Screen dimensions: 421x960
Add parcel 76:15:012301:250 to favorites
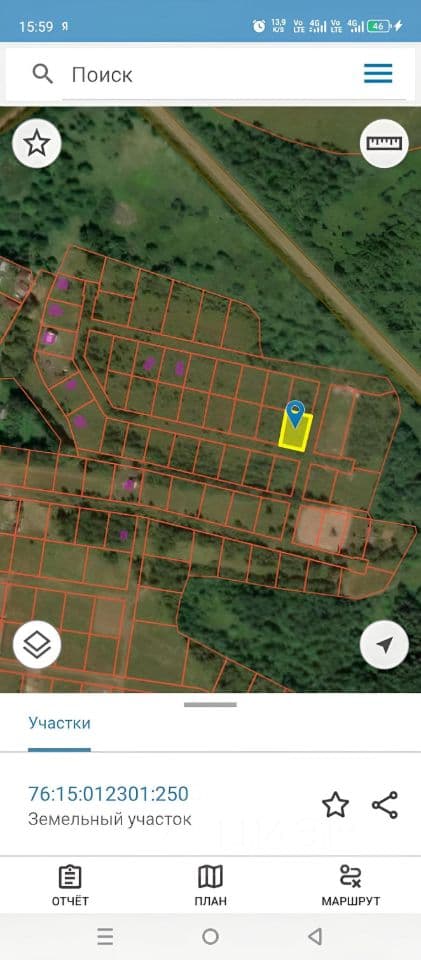coord(335,805)
